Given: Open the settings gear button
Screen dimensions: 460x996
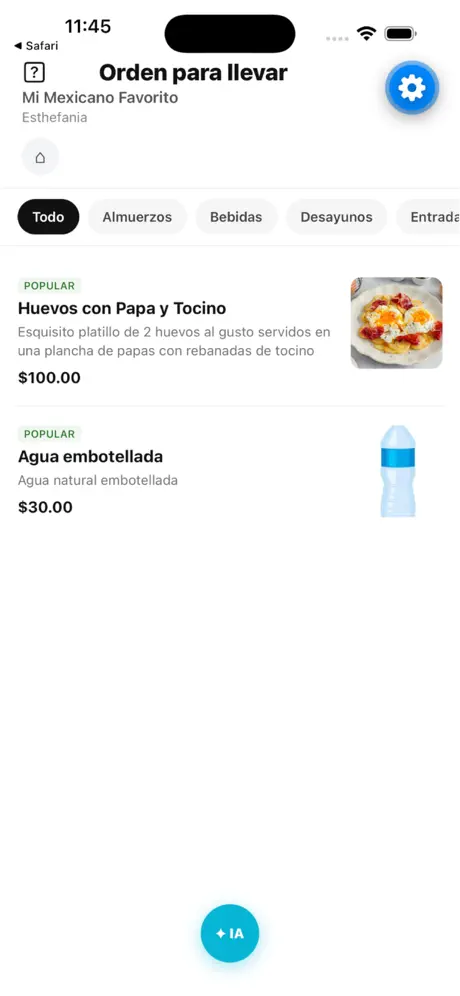Looking at the screenshot, I should (412, 88).
